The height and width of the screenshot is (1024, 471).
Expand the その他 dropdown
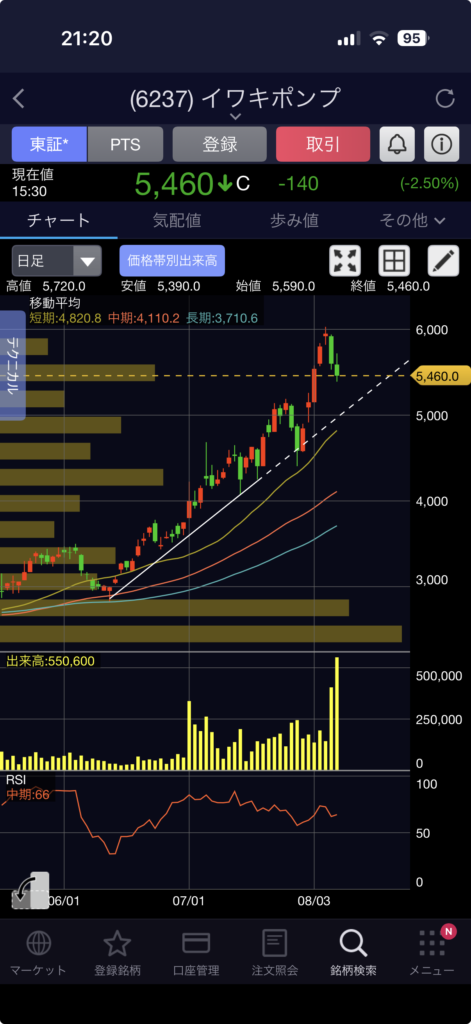click(x=412, y=220)
